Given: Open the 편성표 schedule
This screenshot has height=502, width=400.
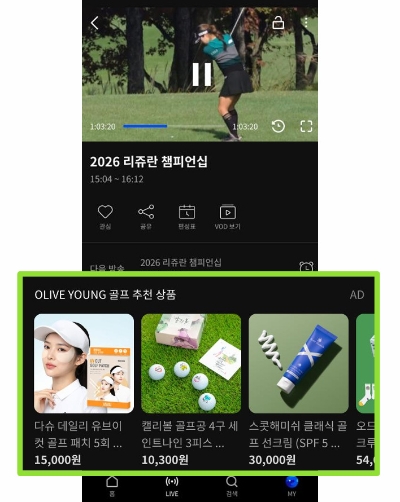Looking at the screenshot, I should click(187, 217).
